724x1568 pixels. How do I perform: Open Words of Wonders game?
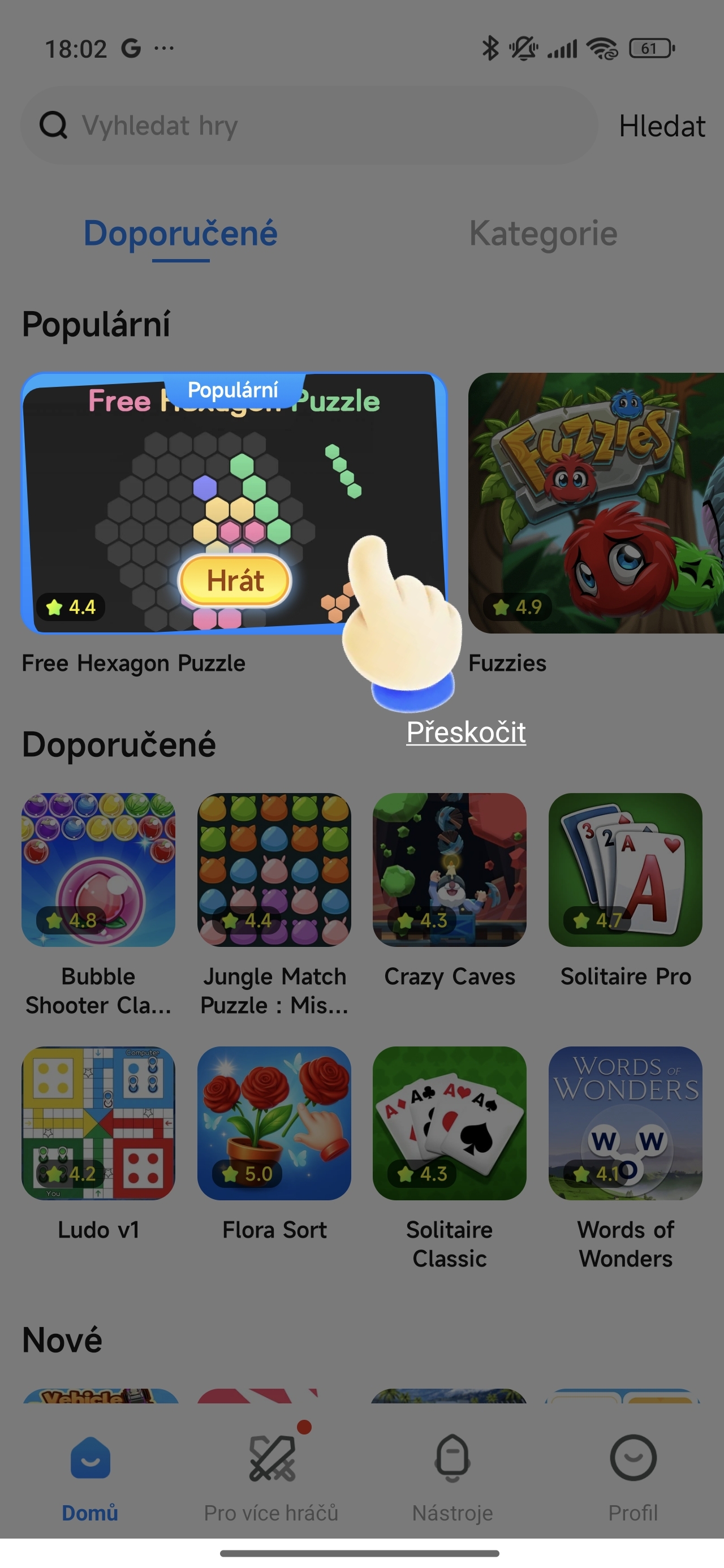(x=625, y=1123)
